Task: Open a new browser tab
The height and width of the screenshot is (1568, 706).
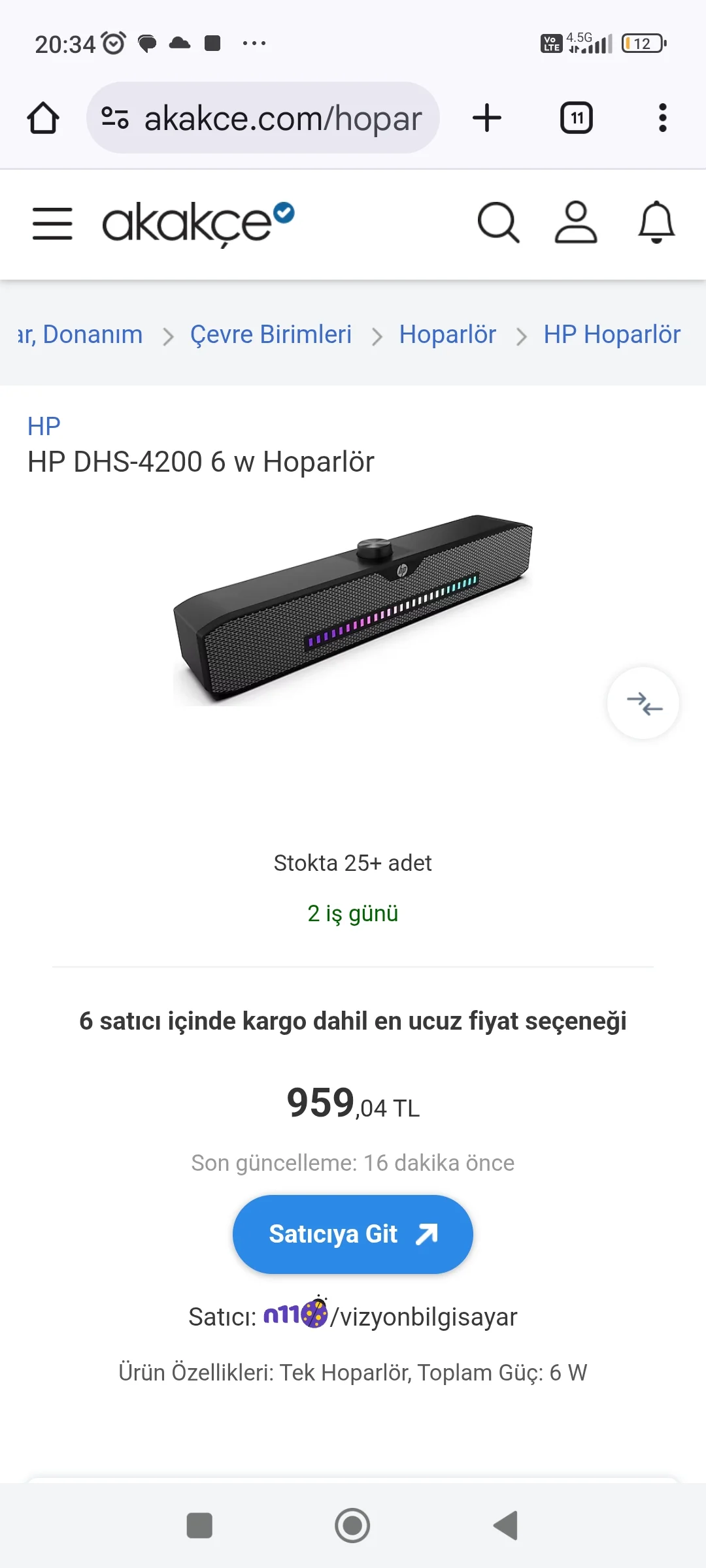Action: 487,118
